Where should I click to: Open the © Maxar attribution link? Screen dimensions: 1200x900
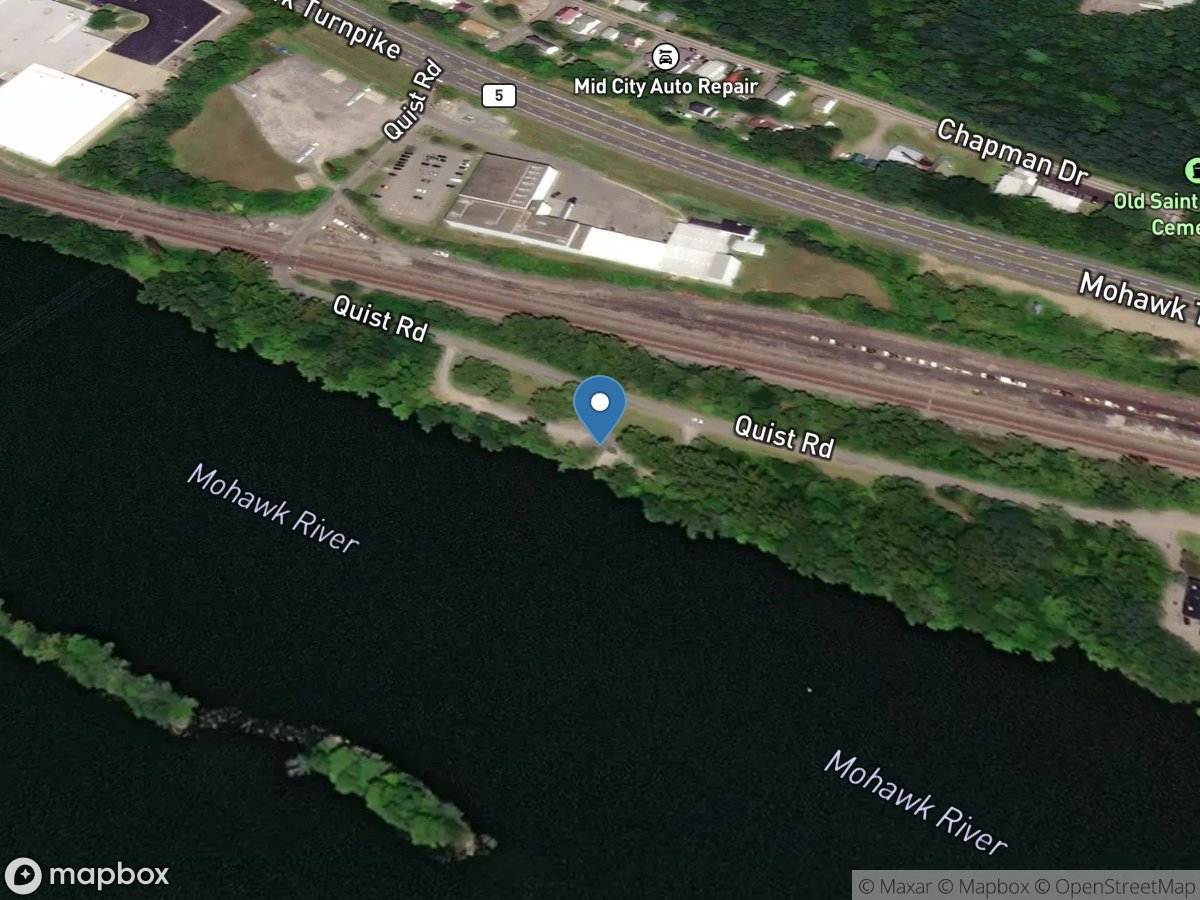pyautogui.click(x=893, y=886)
